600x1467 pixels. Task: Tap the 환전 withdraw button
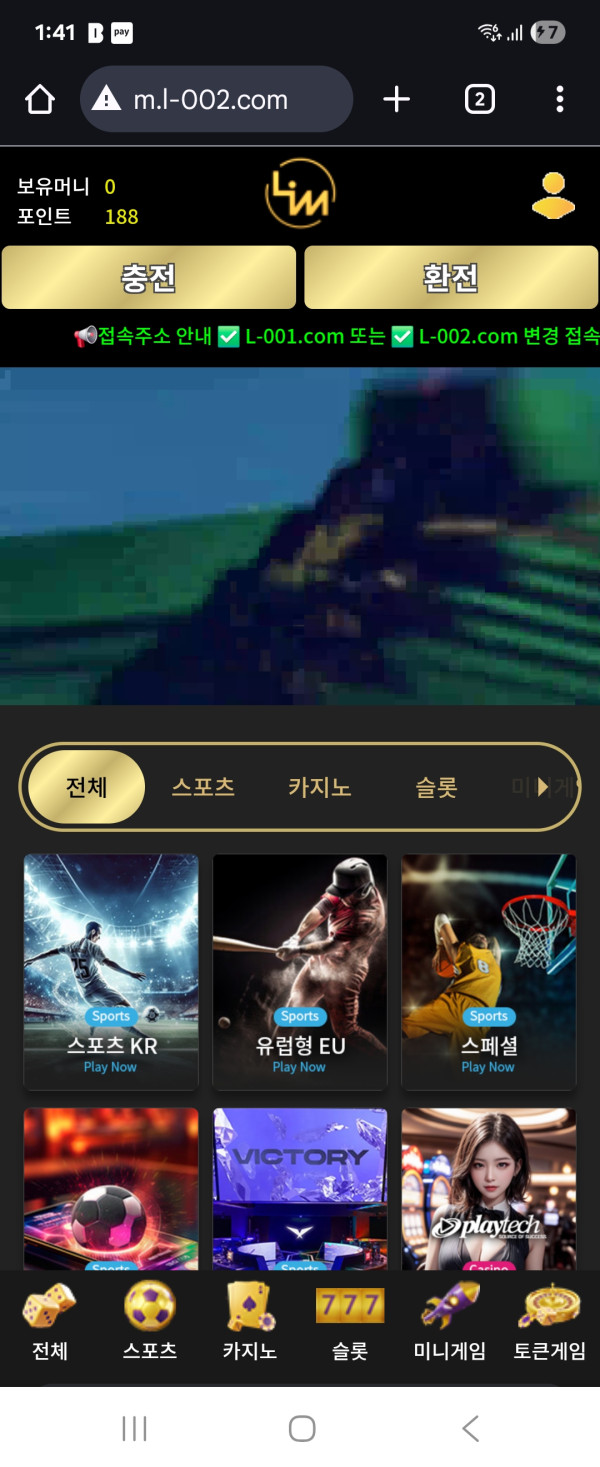pyautogui.click(x=450, y=278)
